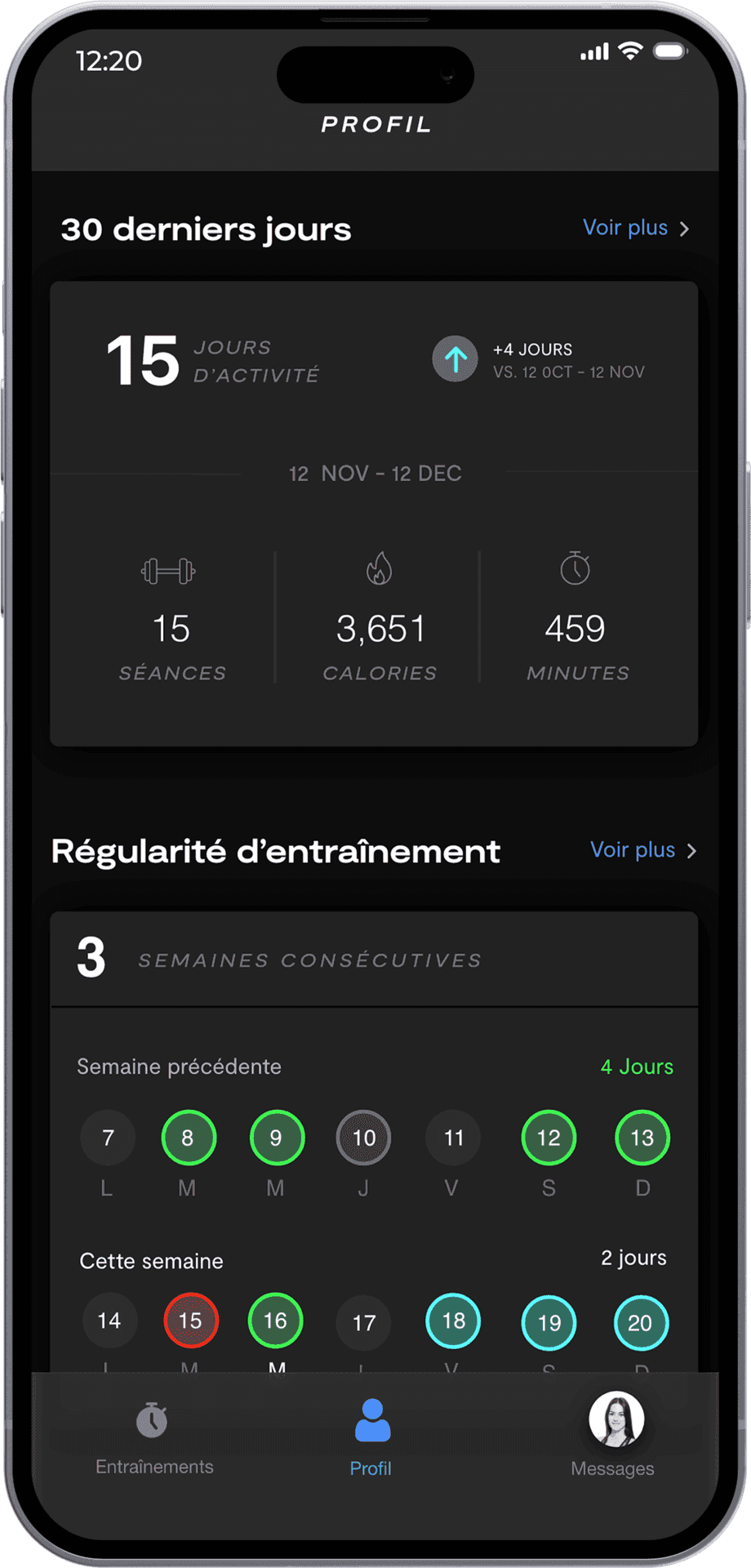Select day 12 of Semaine précédente
The height and width of the screenshot is (1568, 751).
pos(549,1138)
